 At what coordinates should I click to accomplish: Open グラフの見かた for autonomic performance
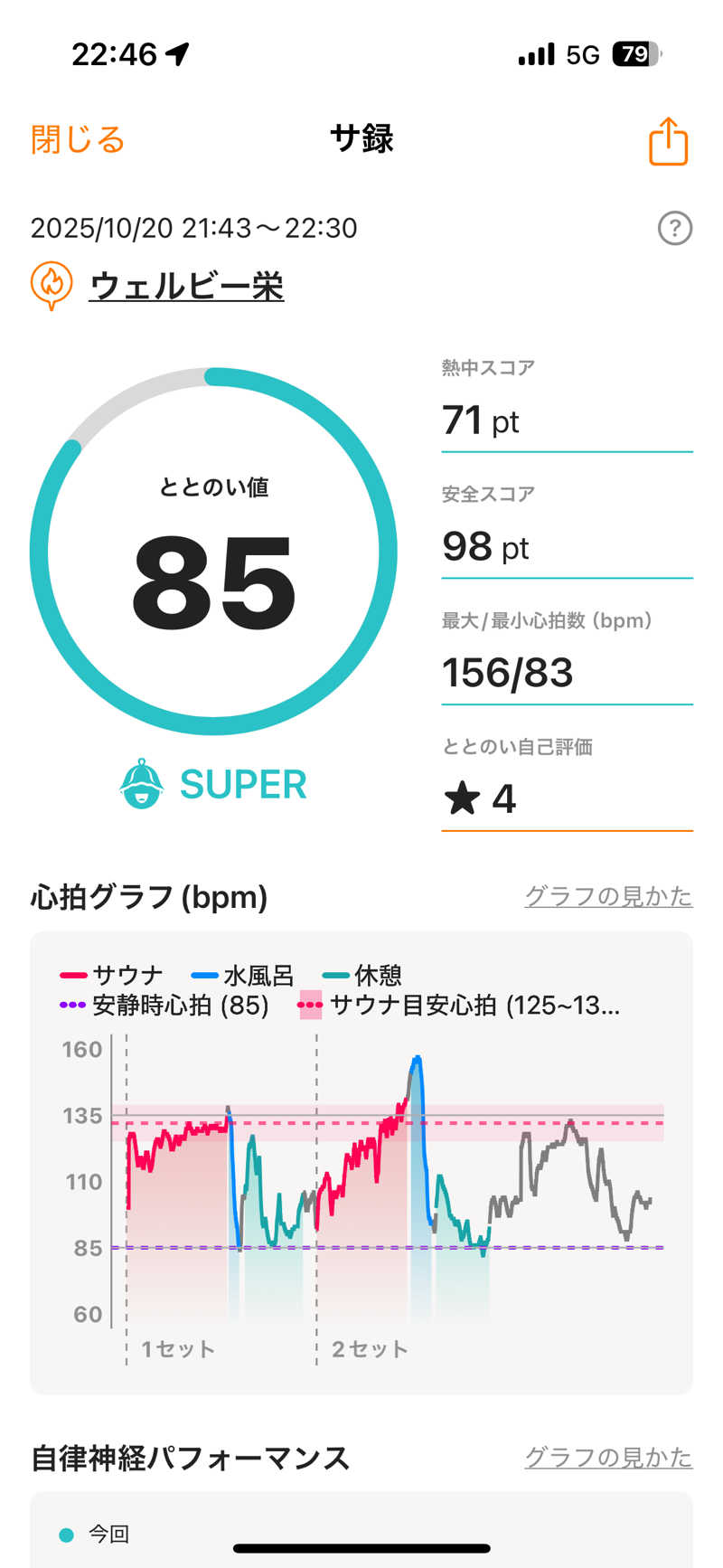click(x=608, y=1458)
